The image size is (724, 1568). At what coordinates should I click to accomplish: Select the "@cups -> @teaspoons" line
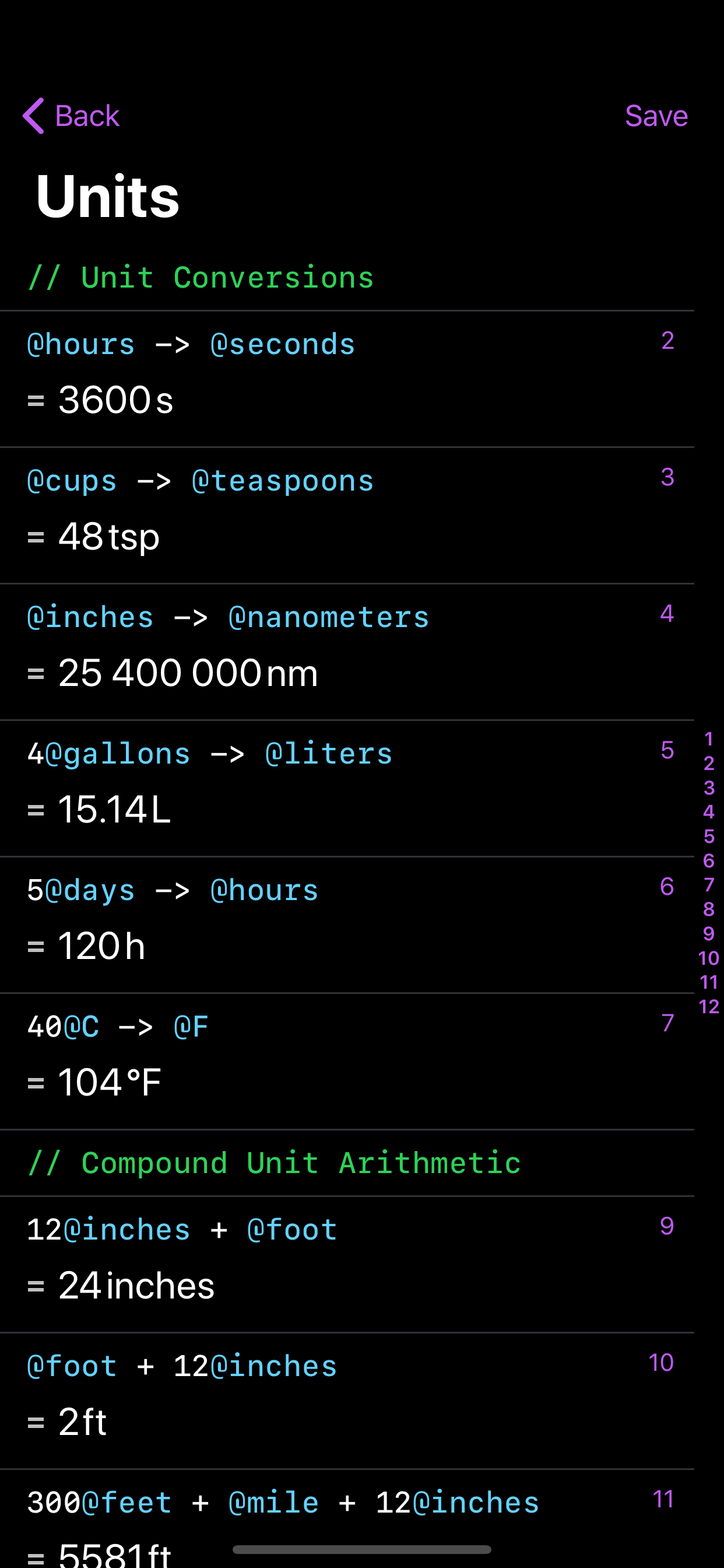[199, 479]
